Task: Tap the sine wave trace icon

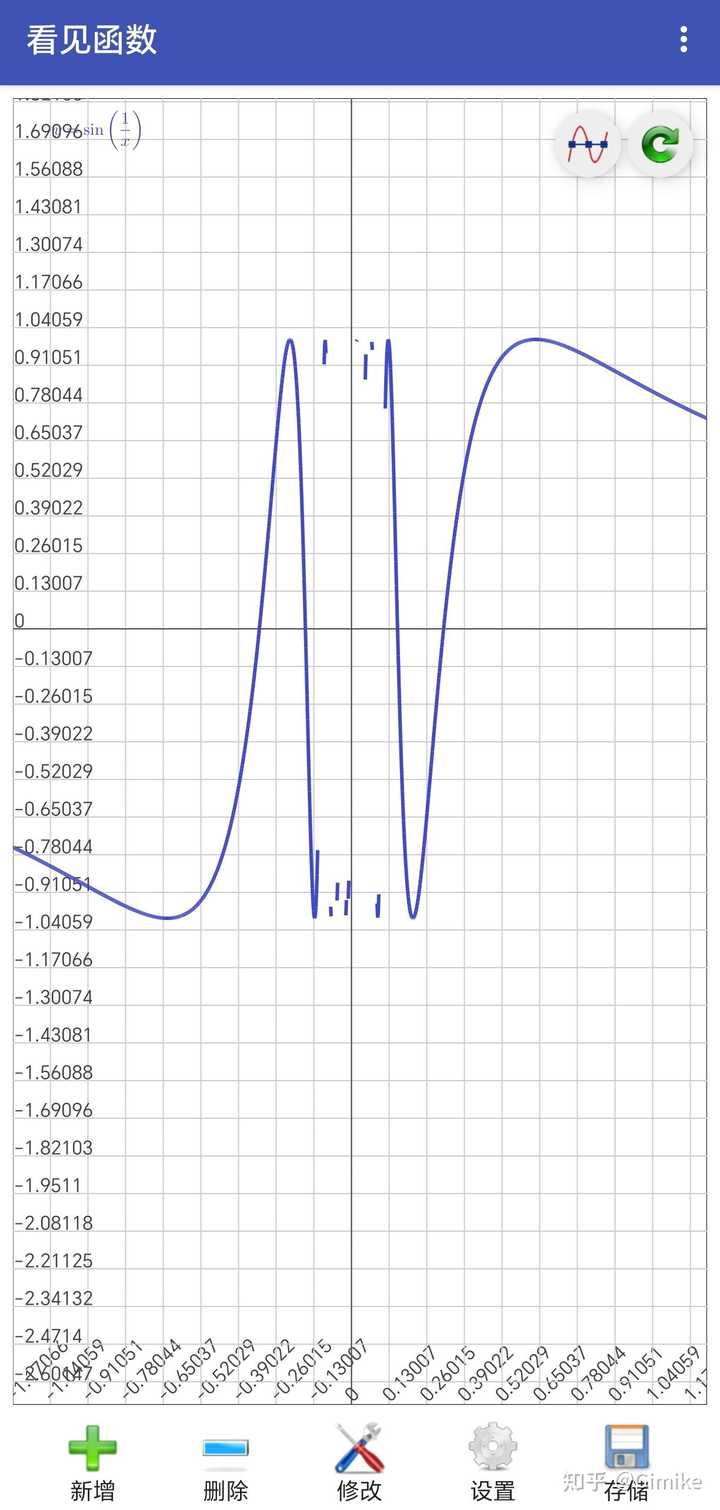Action: click(x=588, y=145)
